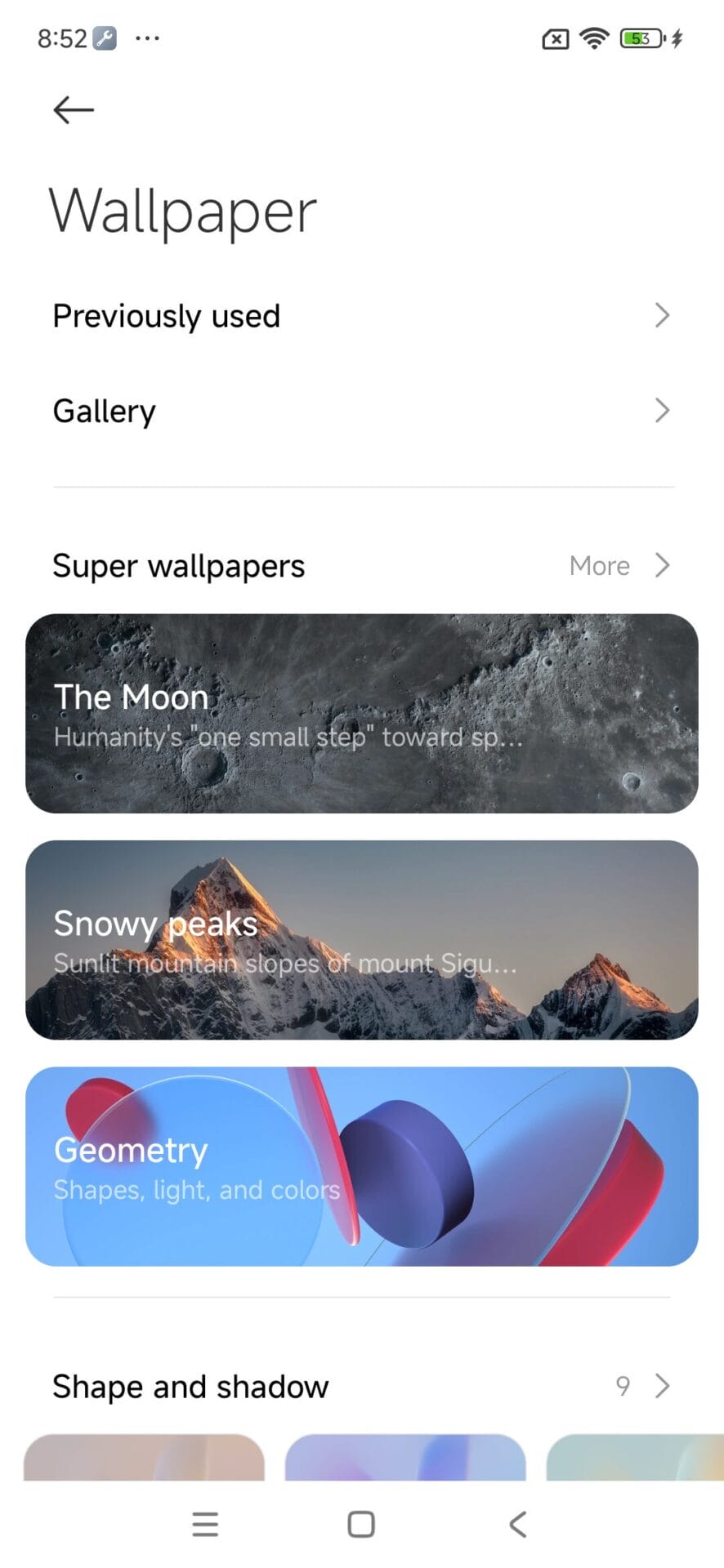
Task: Open Previously used wallpapers
Action: tap(361, 316)
